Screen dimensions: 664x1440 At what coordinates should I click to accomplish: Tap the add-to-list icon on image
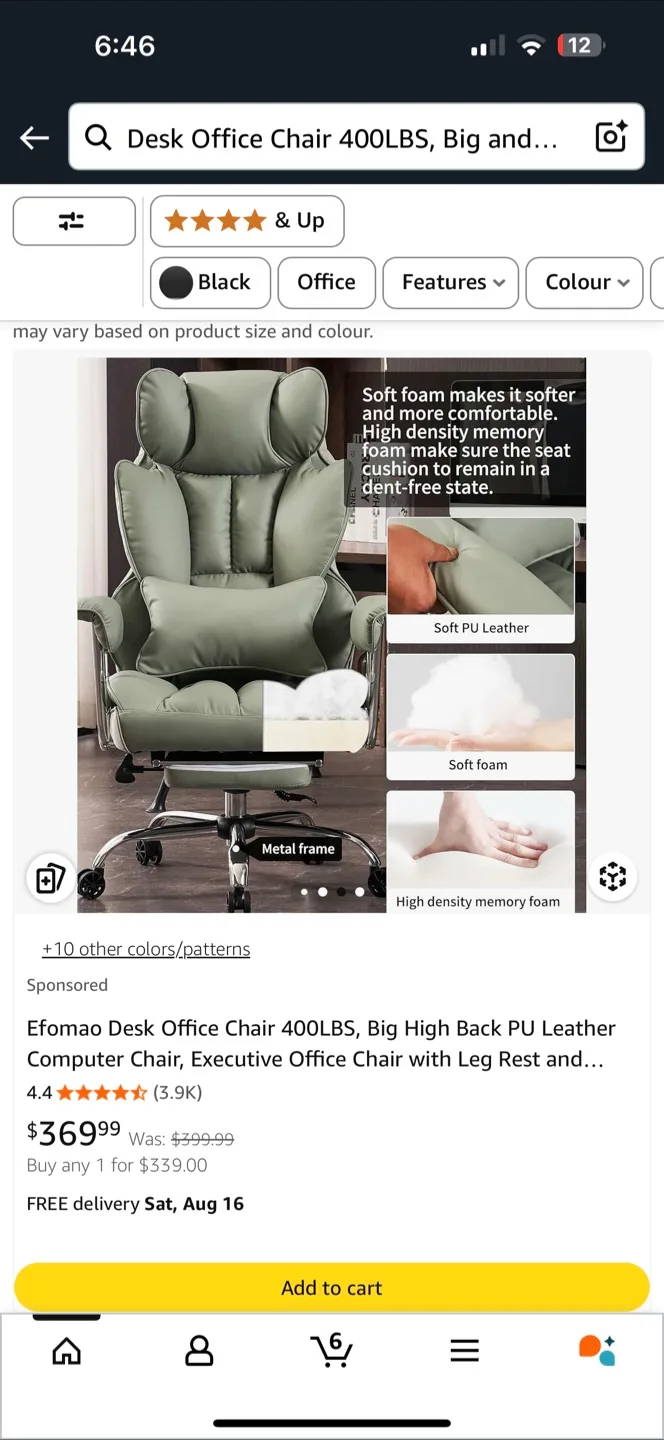point(51,879)
